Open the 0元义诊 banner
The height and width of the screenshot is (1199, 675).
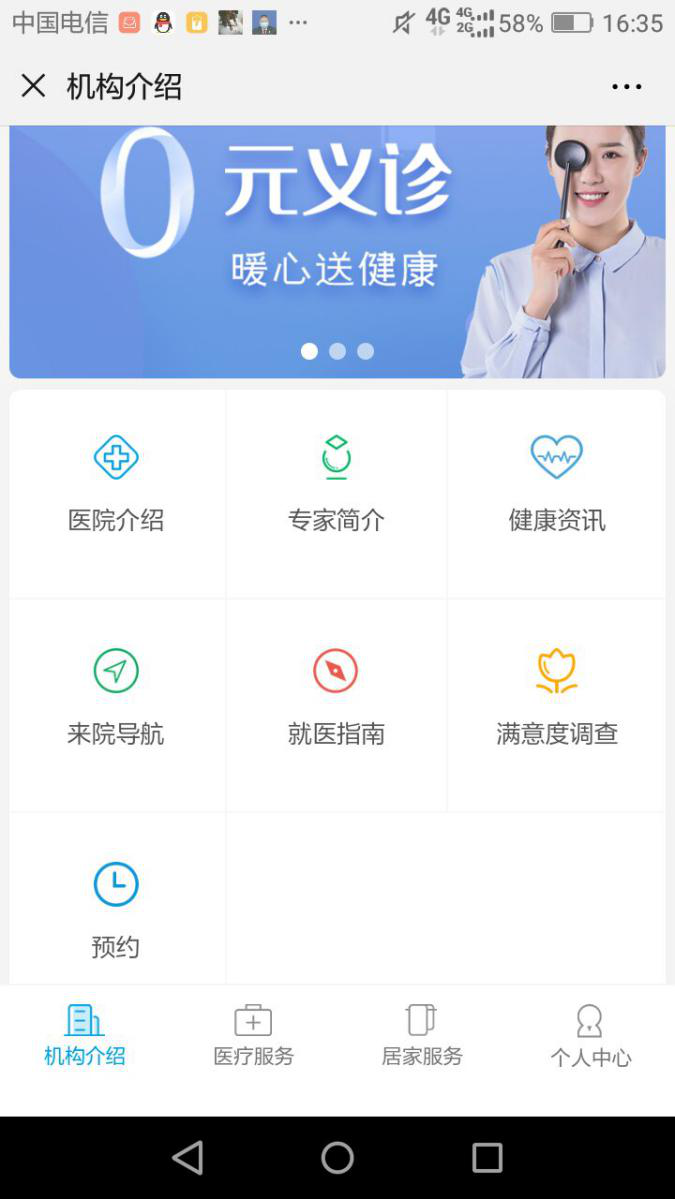pos(337,250)
